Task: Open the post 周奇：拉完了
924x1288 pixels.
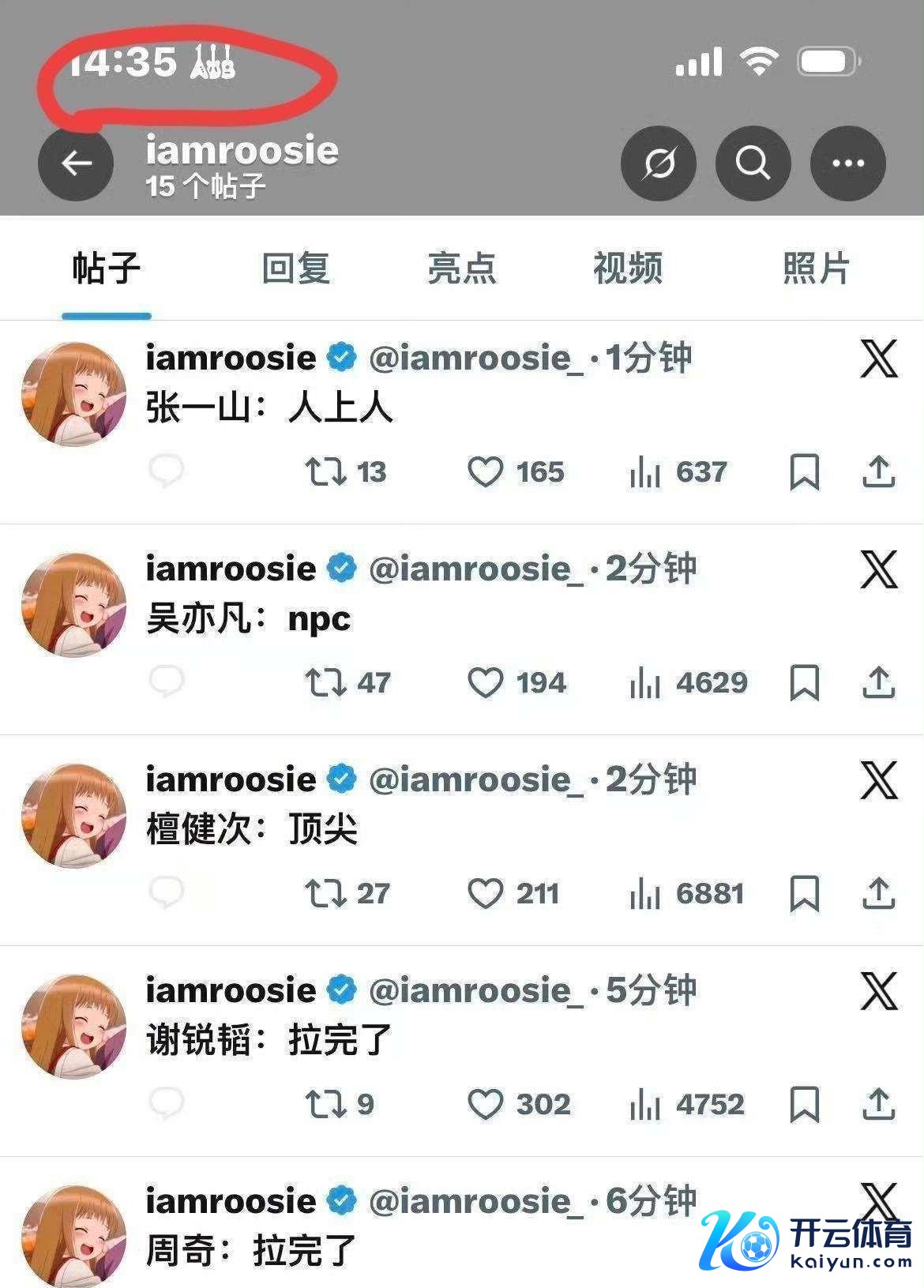Action: coord(304,1251)
